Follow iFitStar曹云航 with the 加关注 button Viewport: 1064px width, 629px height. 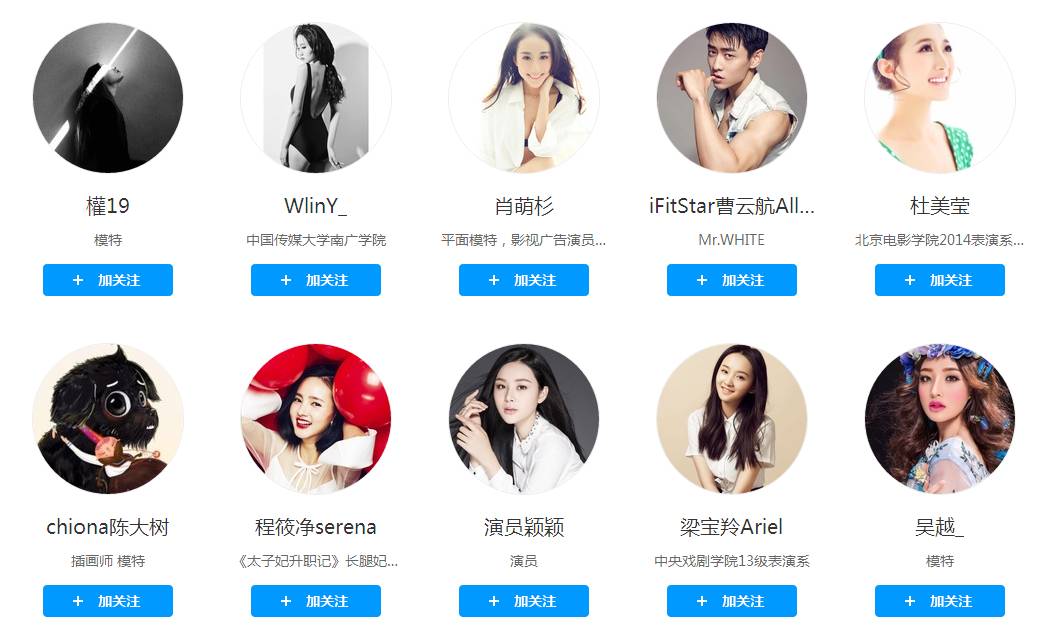(732, 280)
